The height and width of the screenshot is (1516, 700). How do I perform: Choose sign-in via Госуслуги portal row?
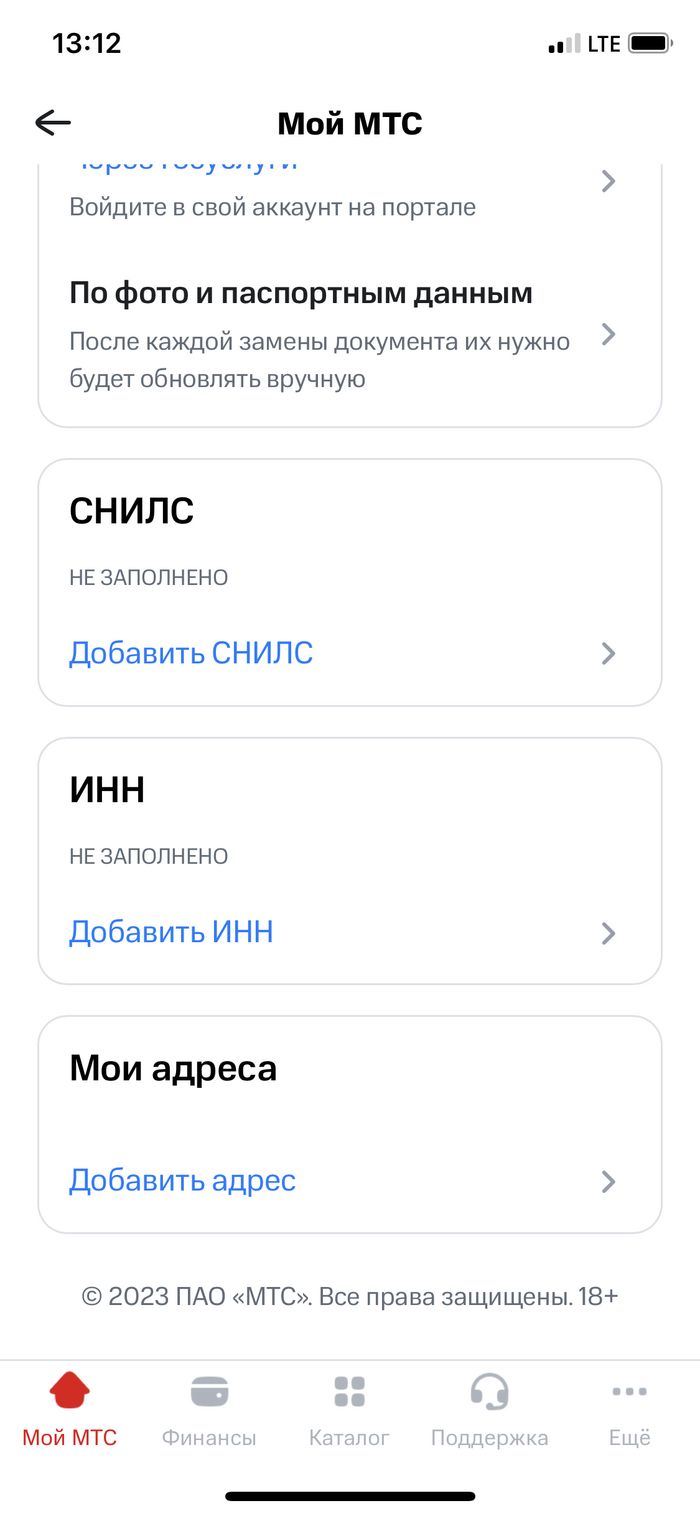point(340,188)
